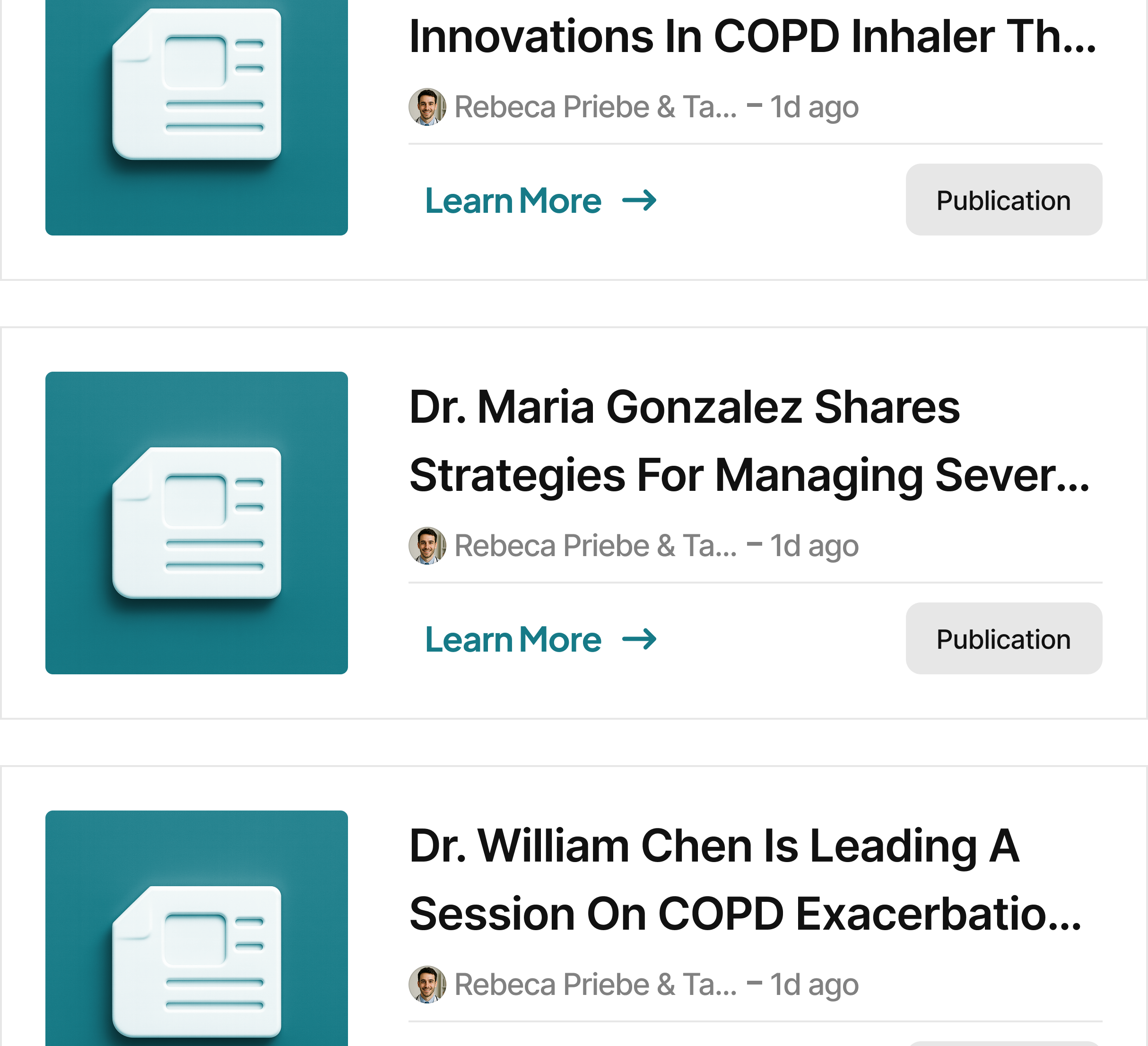
Task: Open Dr. Maria Gonzalez article thumbnail
Action: click(197, 522)
